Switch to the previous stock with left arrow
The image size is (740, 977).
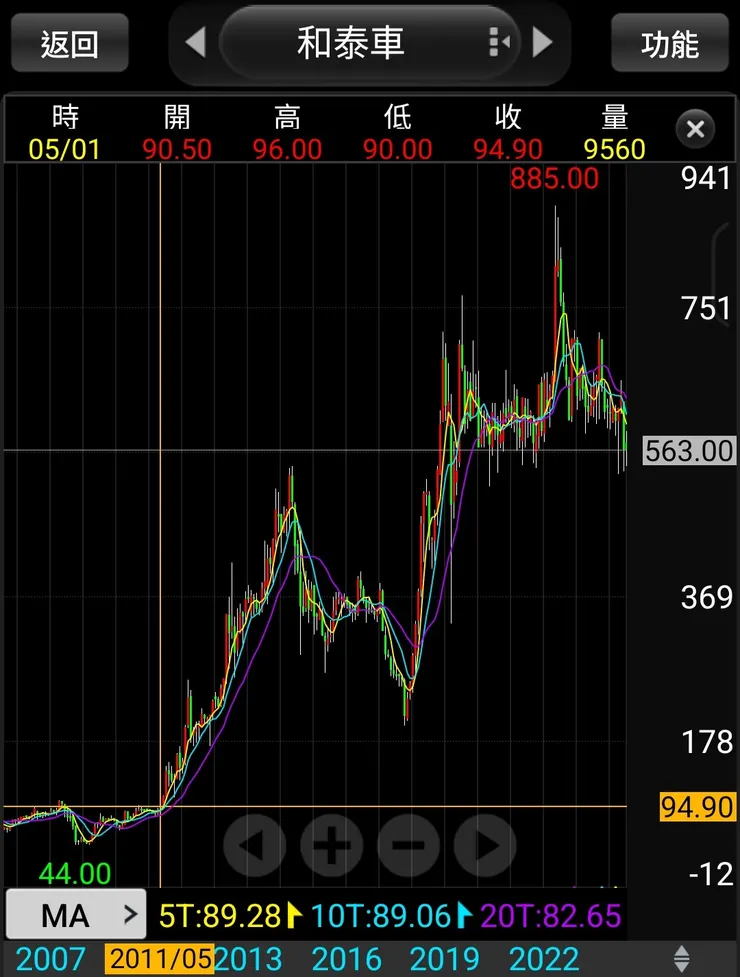(x=196, y=43)
